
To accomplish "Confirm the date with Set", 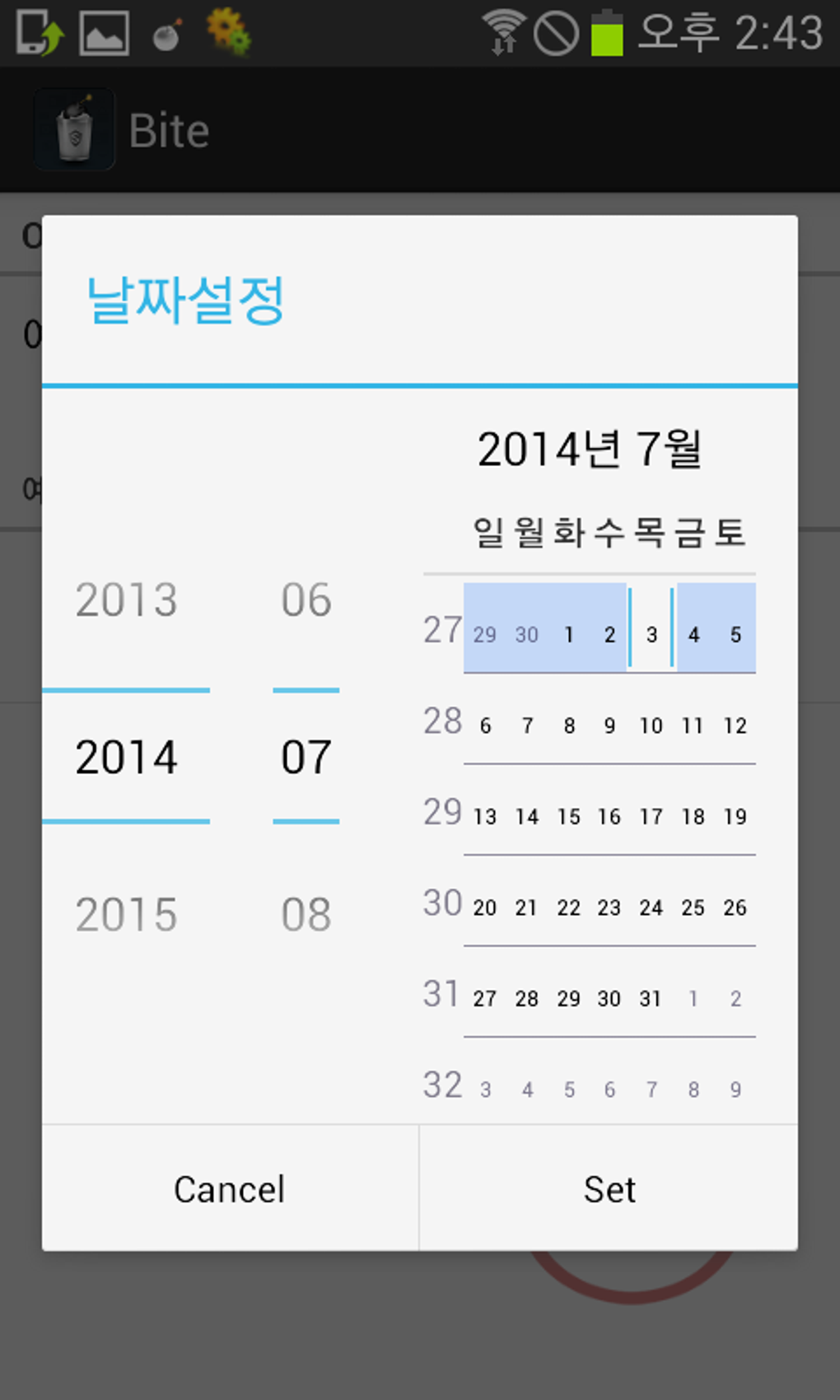I will pos(609,1189).
